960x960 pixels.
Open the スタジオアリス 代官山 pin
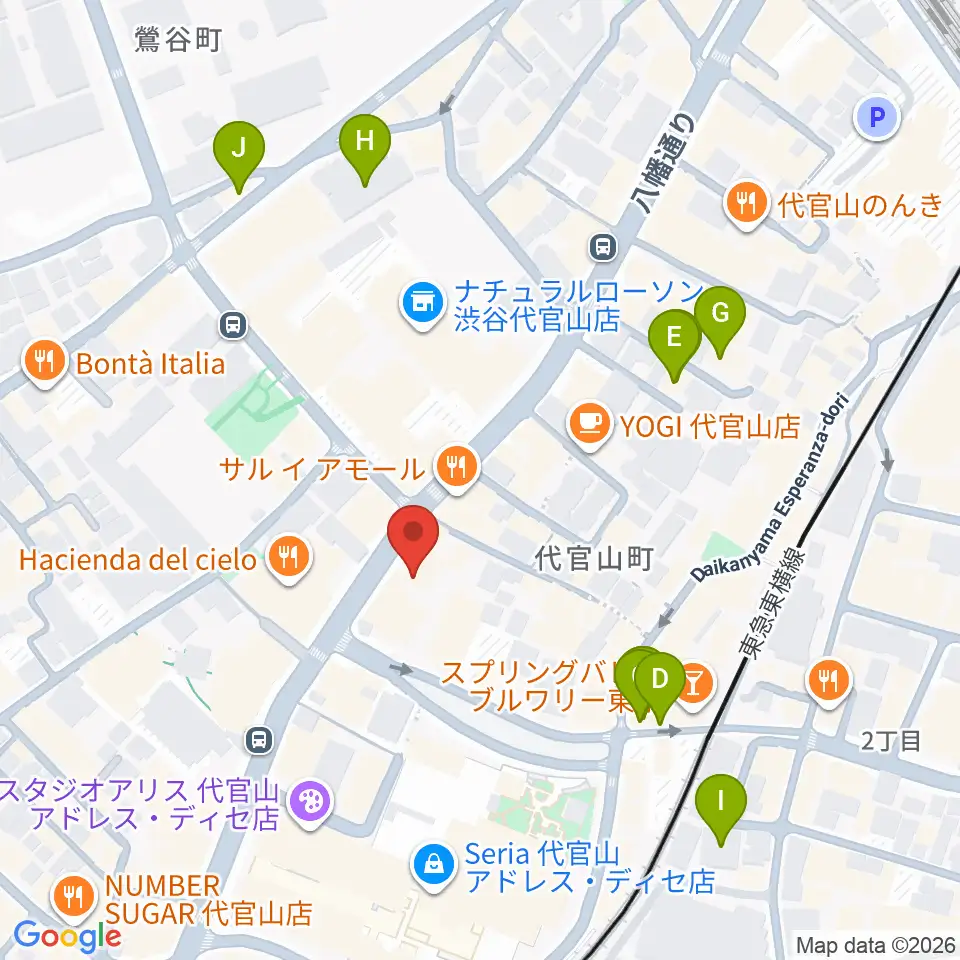click(x=311, y=803)
